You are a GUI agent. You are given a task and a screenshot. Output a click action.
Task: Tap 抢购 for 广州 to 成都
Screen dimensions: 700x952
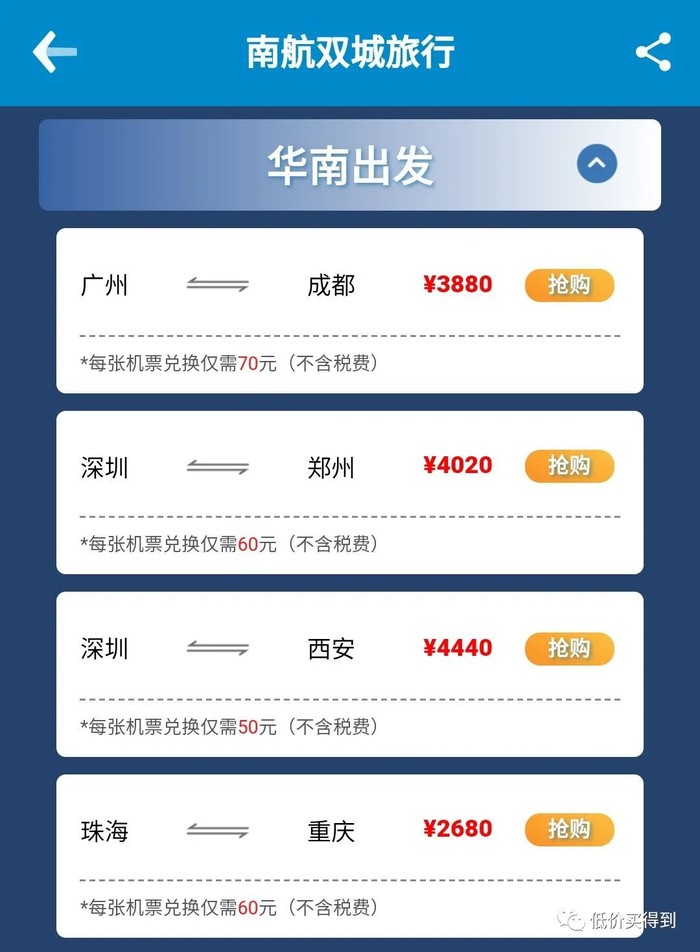[569, 285]
